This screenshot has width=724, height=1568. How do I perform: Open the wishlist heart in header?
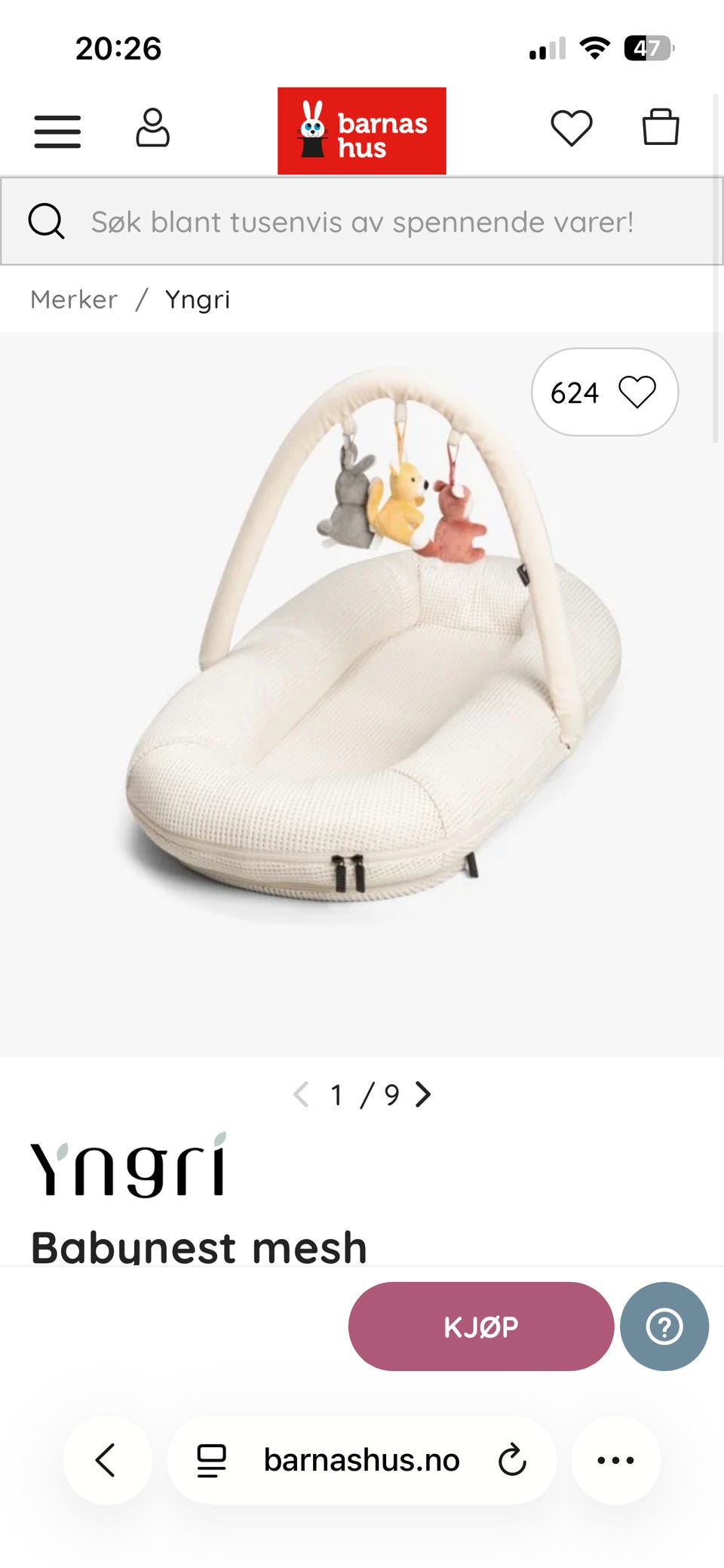point(572,128)
